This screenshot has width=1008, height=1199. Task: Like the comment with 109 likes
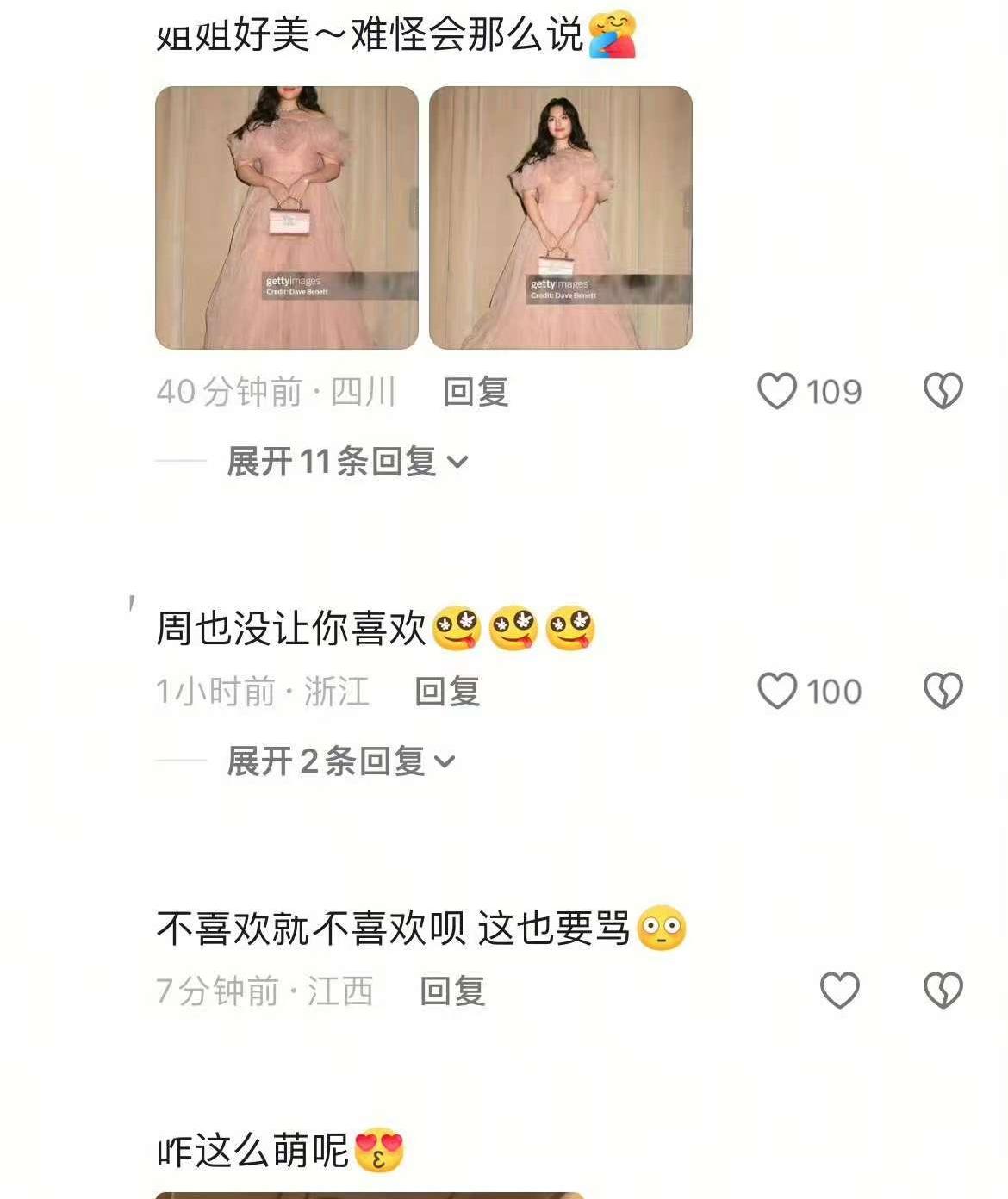(x=777, y=391)
